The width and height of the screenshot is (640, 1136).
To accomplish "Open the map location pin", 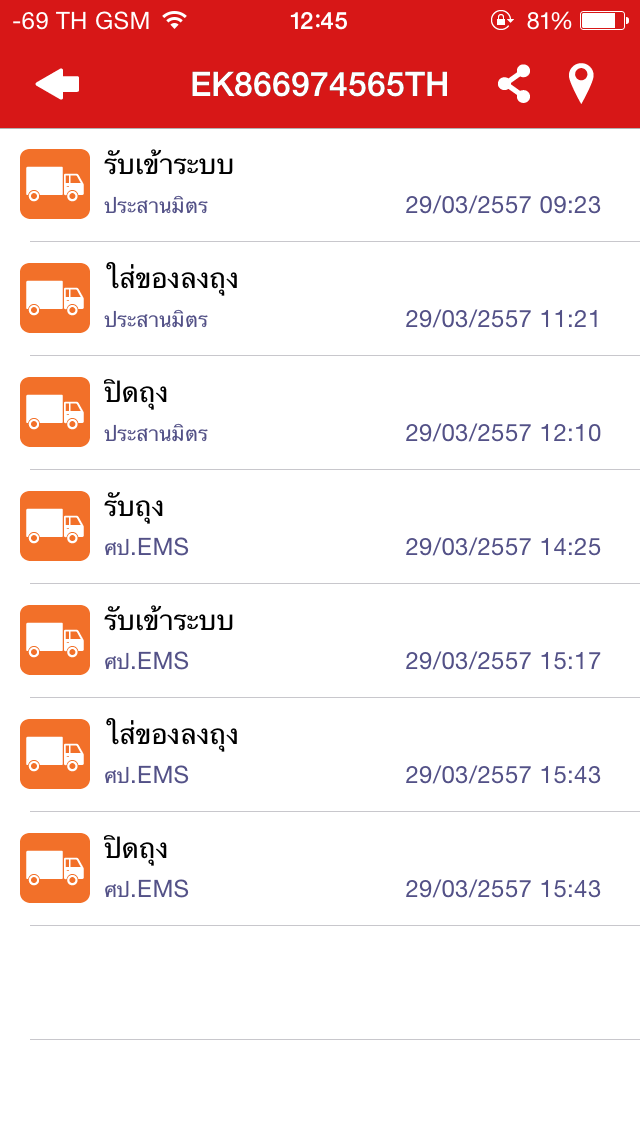I will click(581, 84).
